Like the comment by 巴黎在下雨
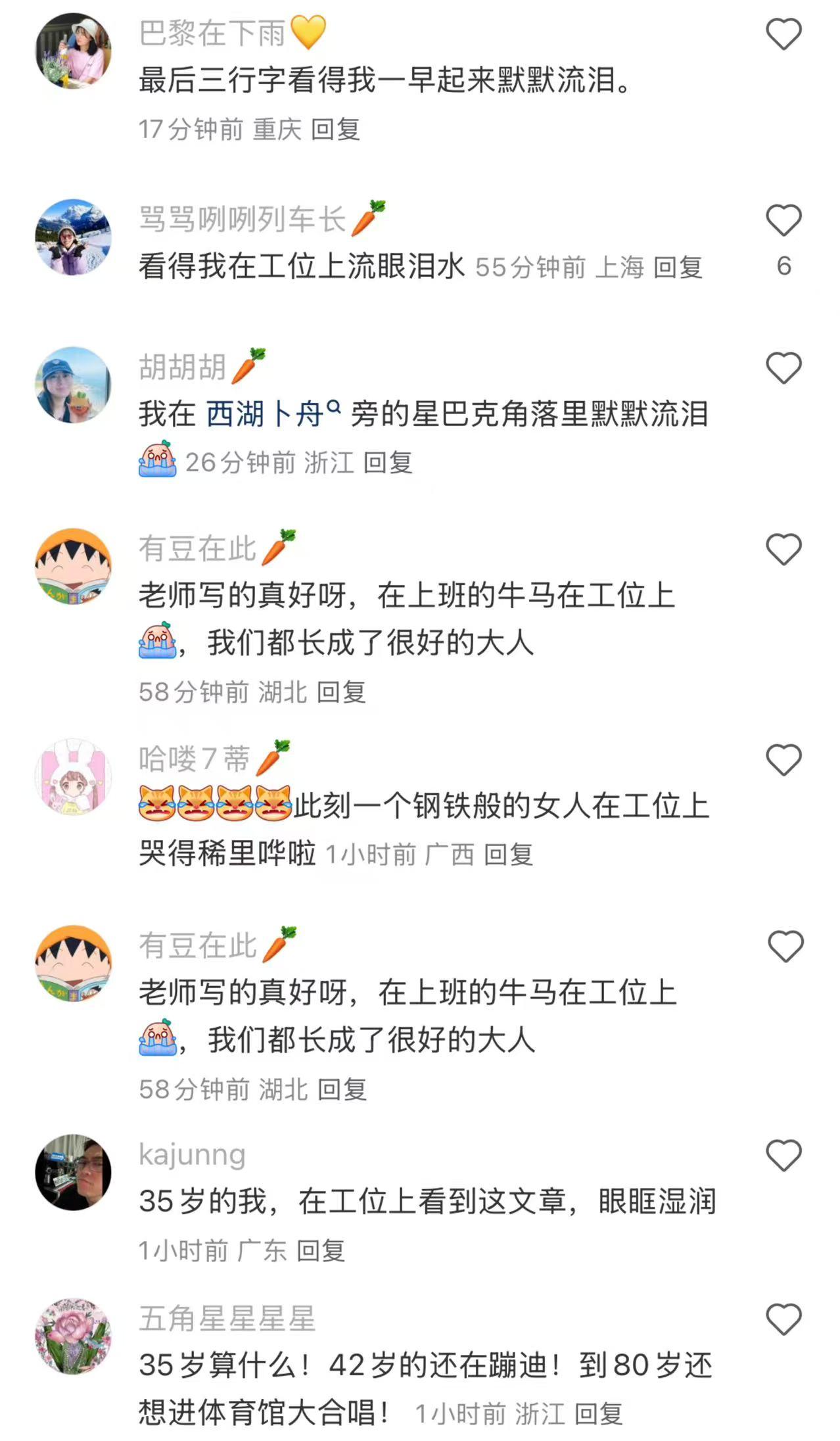This screenshot has height=1441, width=840. tap(783, 34)
